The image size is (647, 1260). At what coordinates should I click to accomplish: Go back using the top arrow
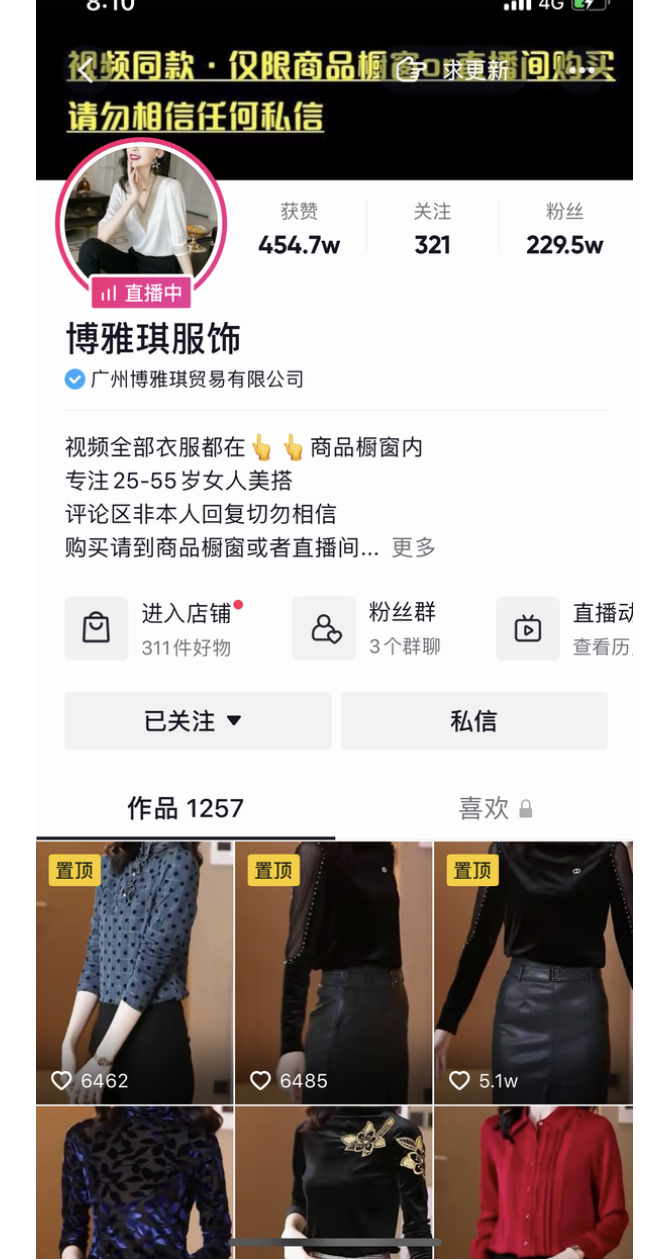(86, 71)
